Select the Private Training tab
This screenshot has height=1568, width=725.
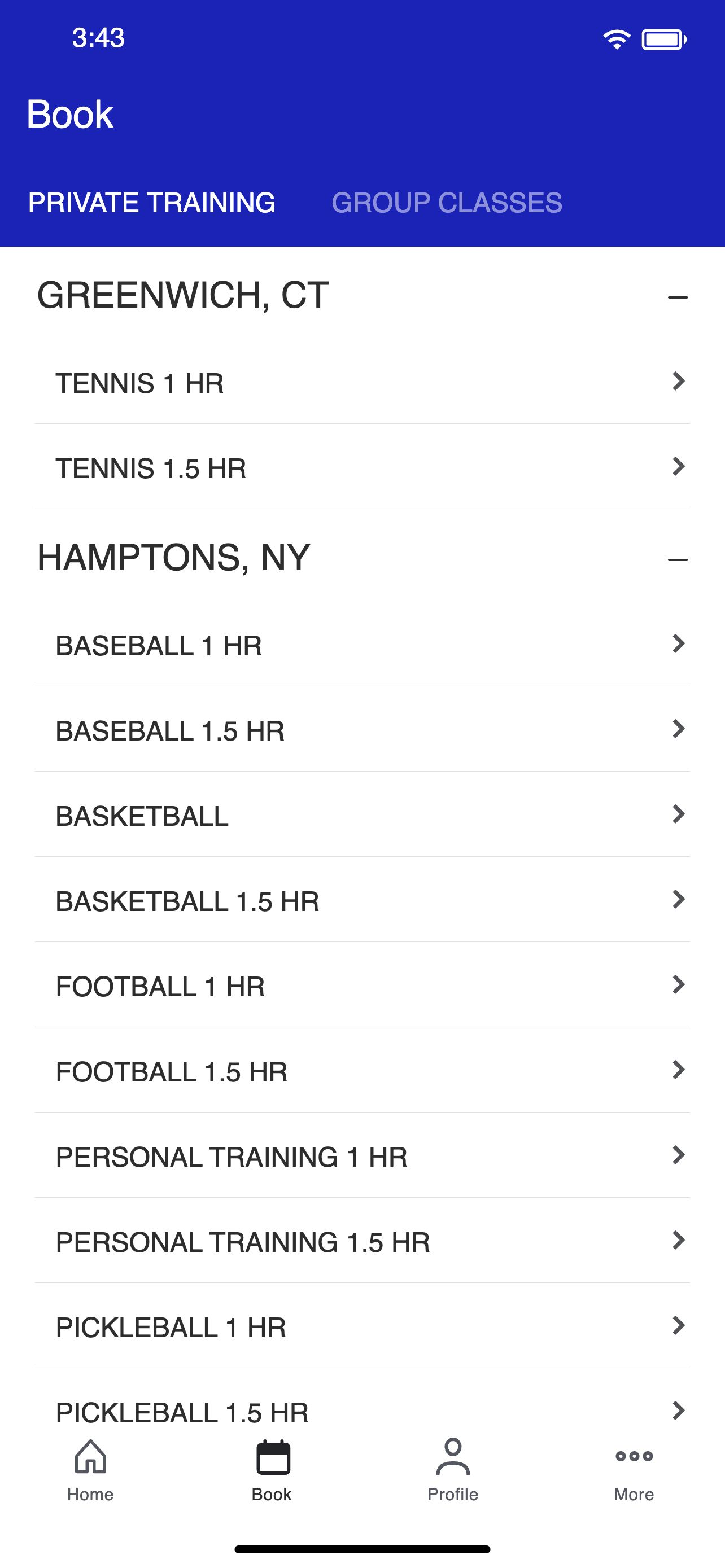(151, 203)
